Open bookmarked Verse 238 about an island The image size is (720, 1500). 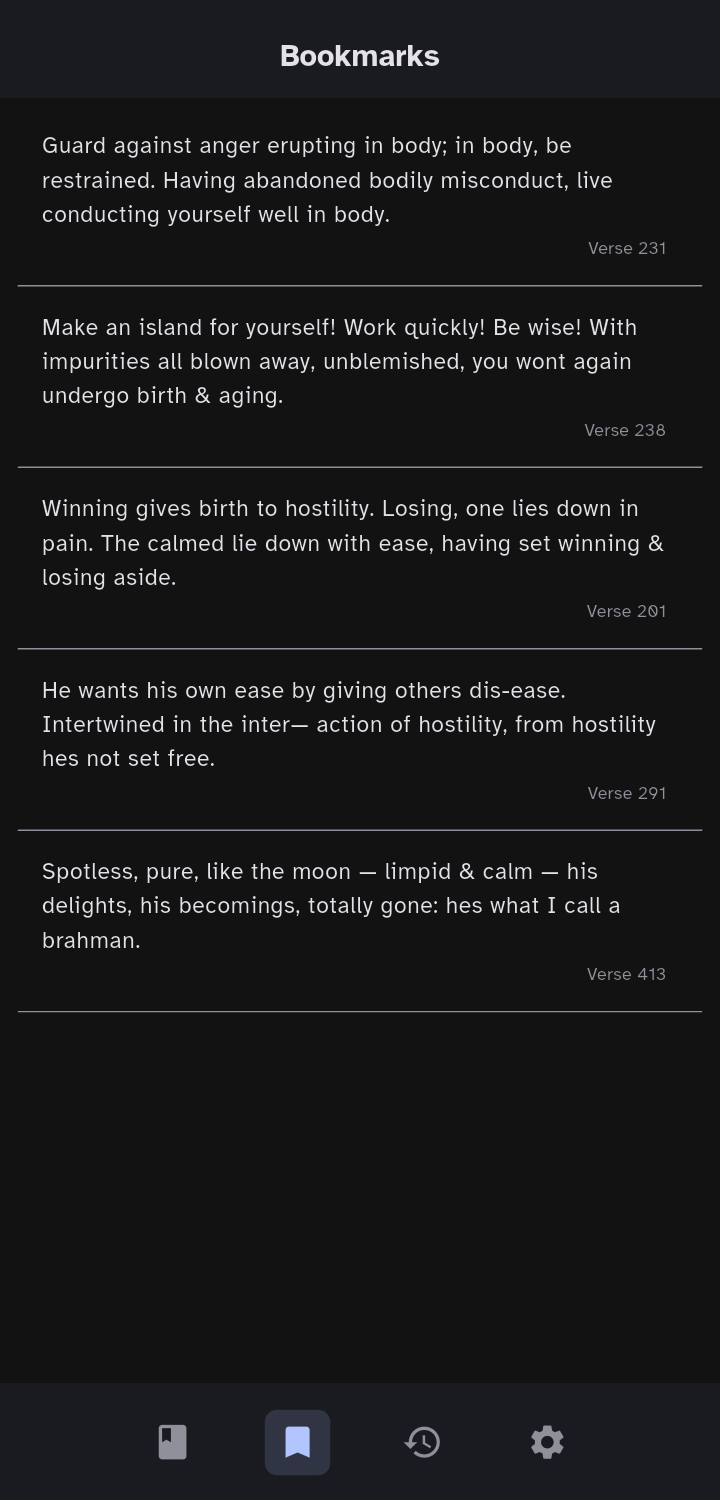pos(360,377)
